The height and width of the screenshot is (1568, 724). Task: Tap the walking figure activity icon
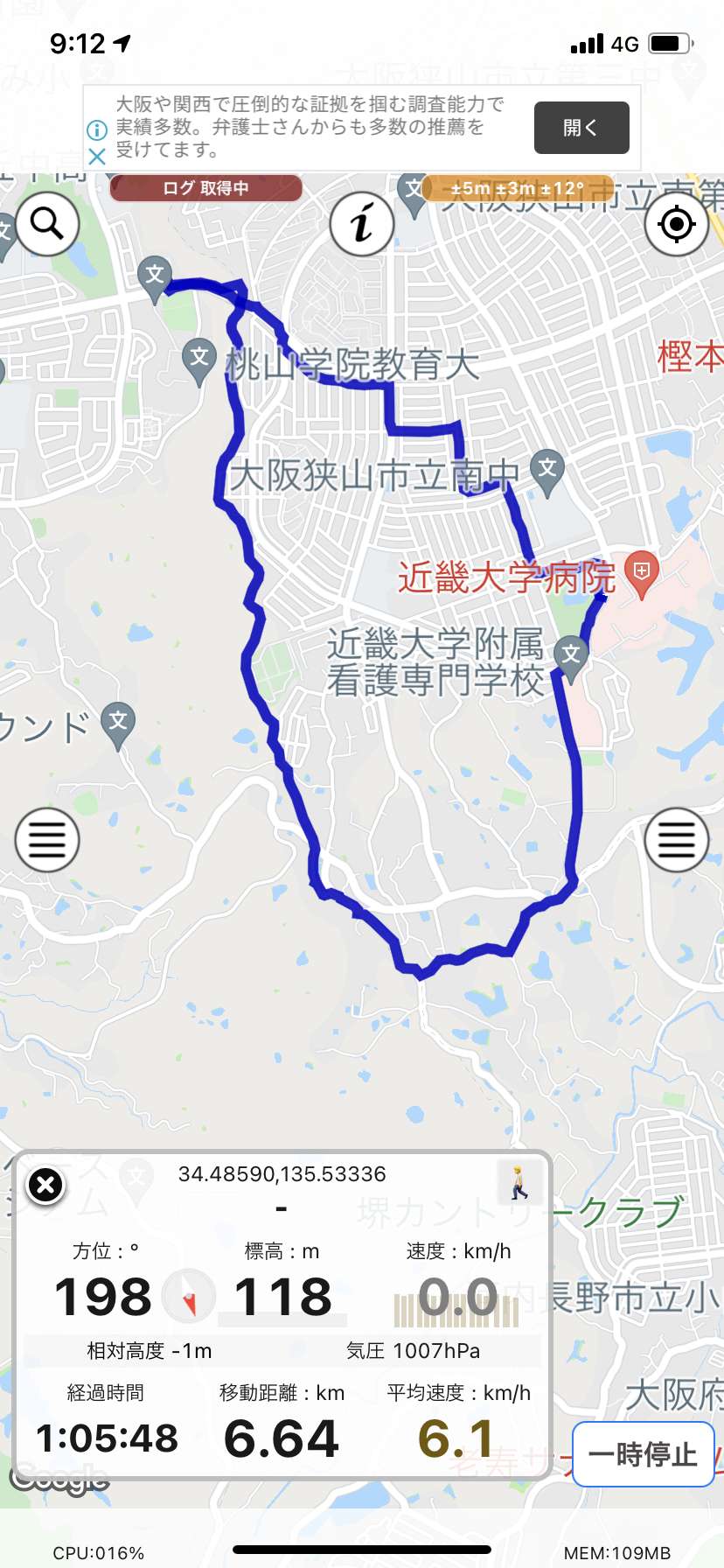pos(519,1182)
